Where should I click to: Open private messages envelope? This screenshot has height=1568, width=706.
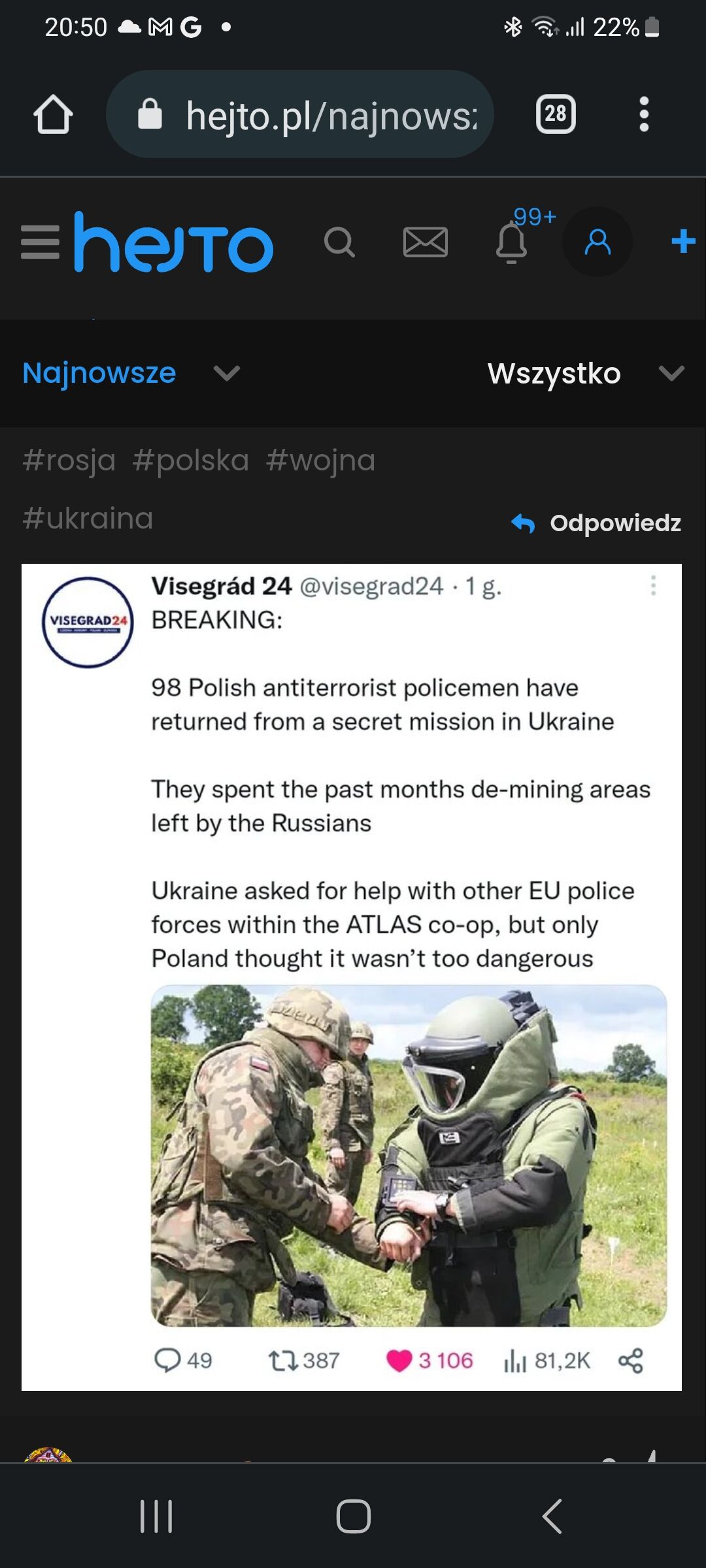(x=425, y=242)
